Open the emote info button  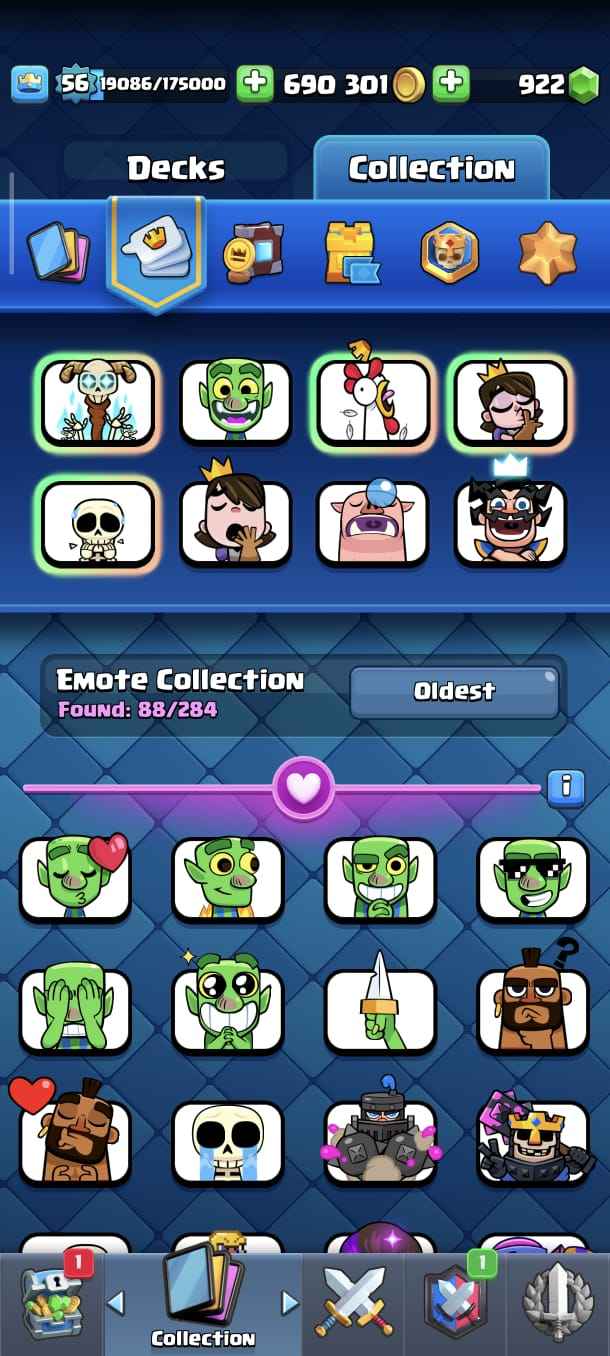point(565,786)
